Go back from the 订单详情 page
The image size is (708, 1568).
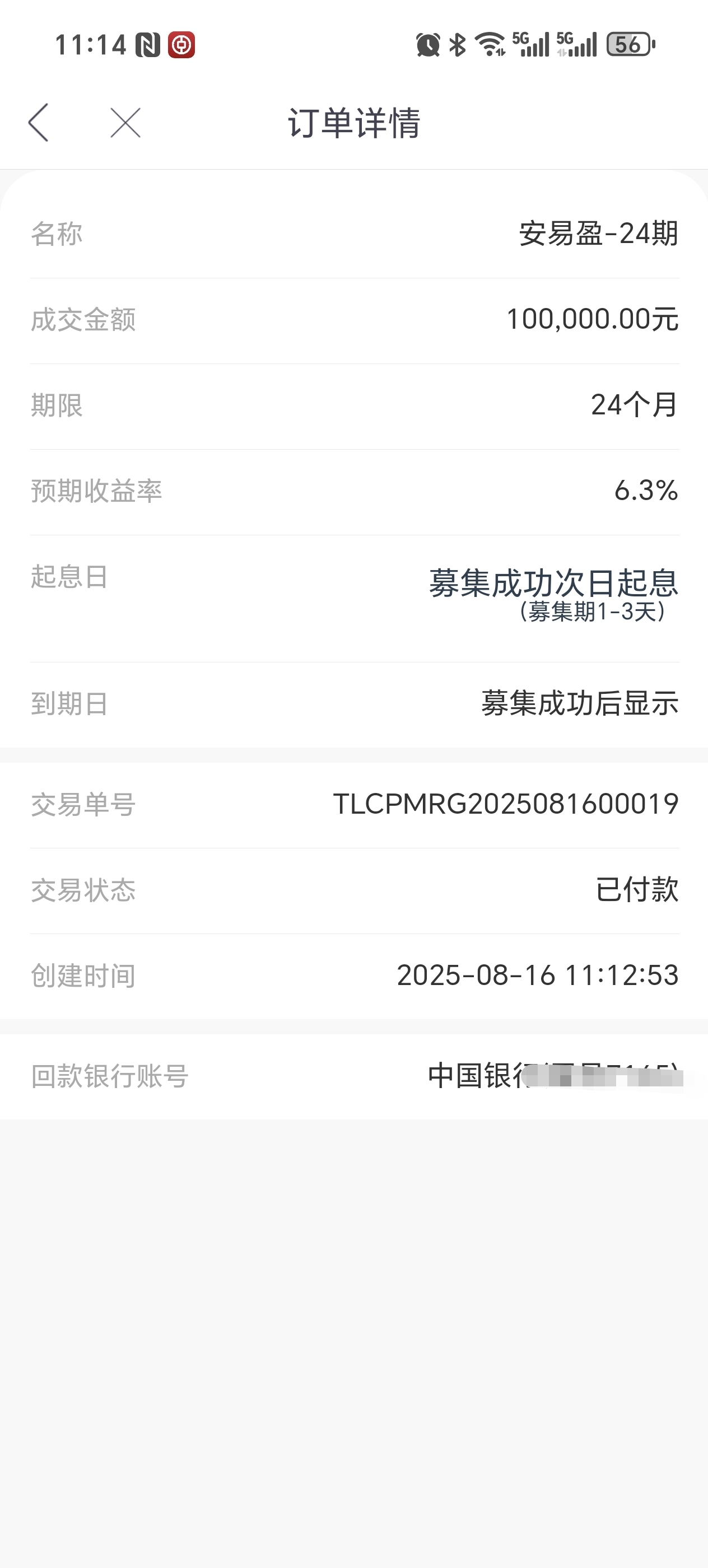coord(38,122)
